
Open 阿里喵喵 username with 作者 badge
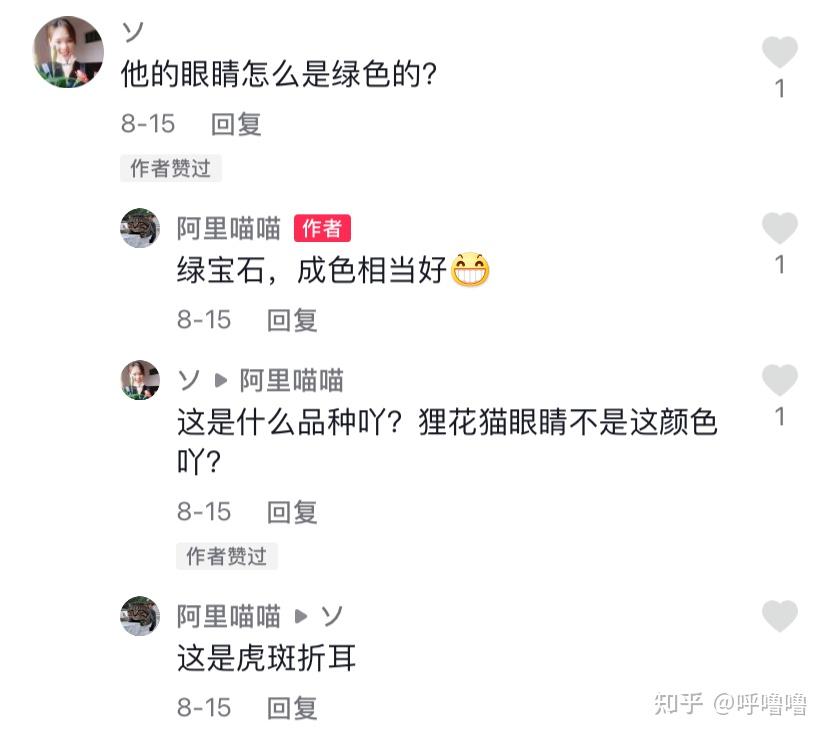click(x=229, y=229)
